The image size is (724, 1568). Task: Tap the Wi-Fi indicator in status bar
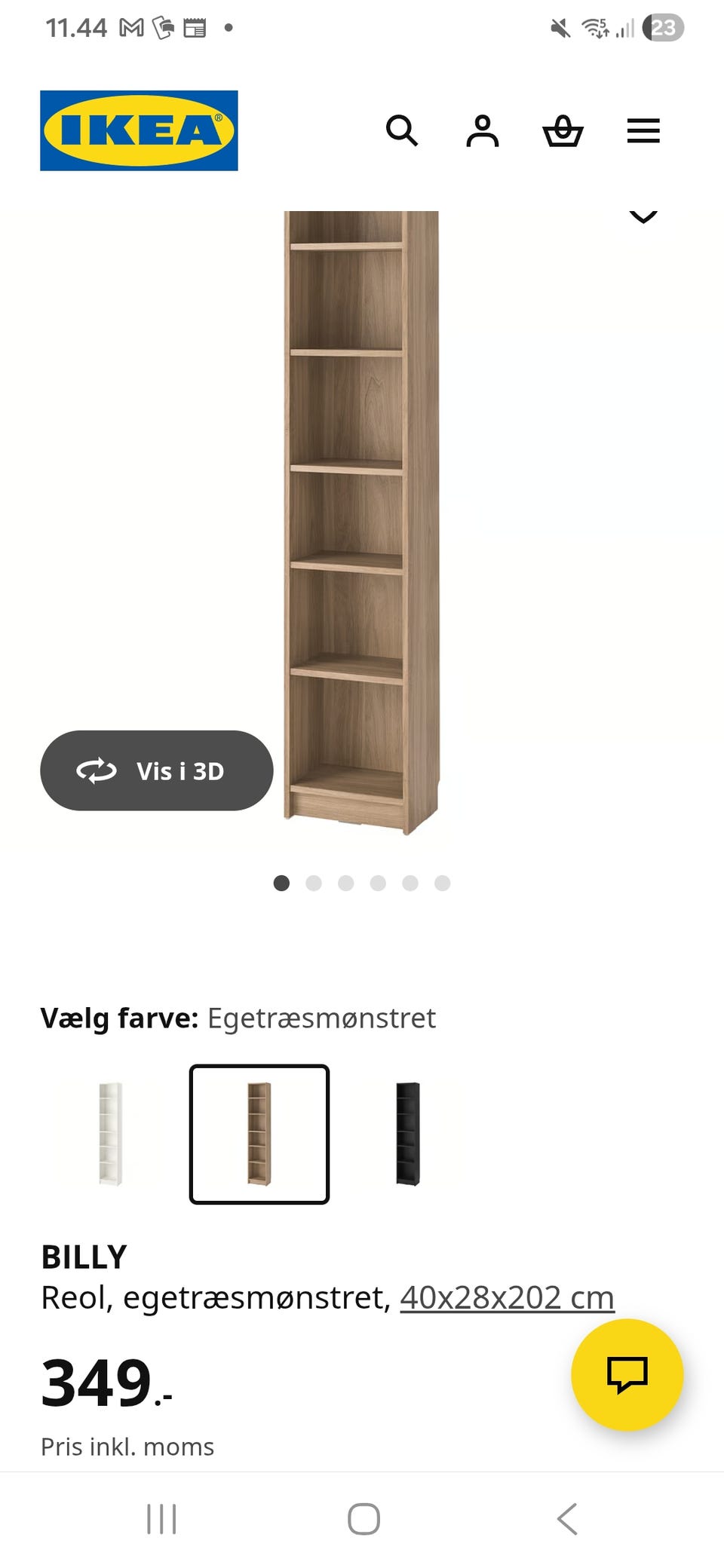pyautogui.click(x=595, y=27)
